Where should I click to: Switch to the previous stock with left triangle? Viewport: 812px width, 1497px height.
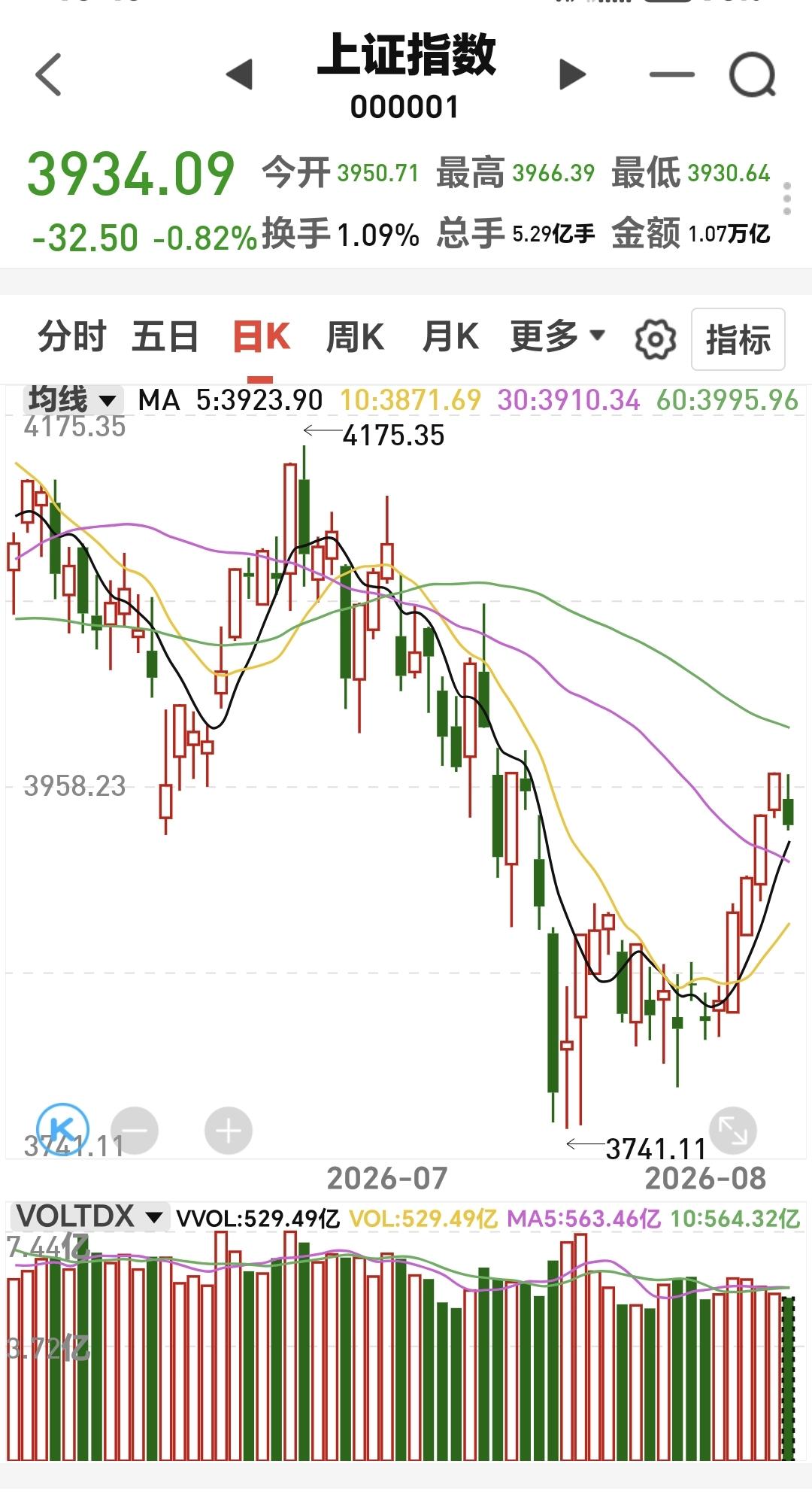(x=239, y=74)
